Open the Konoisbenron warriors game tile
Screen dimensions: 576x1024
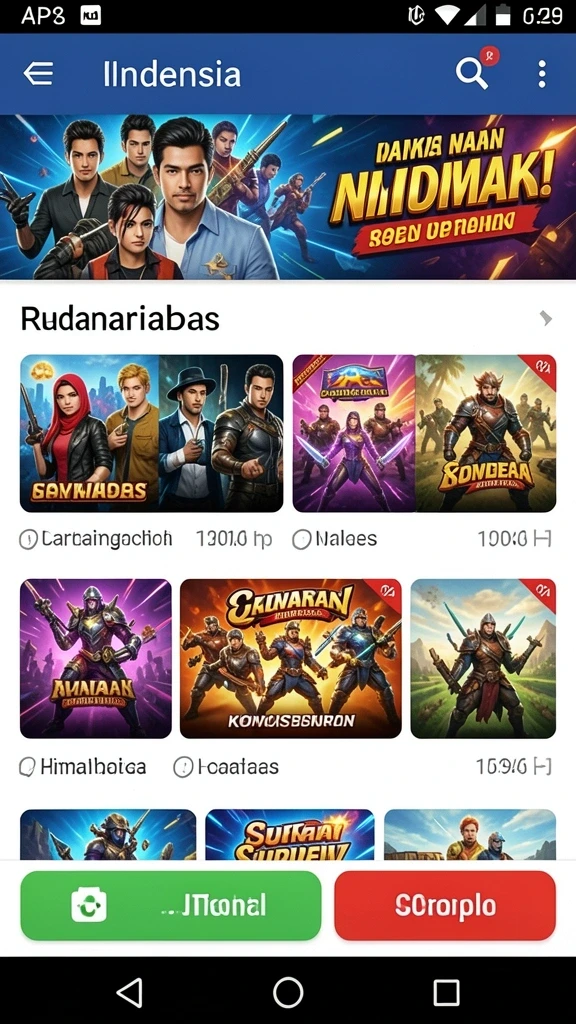[291, 658]
